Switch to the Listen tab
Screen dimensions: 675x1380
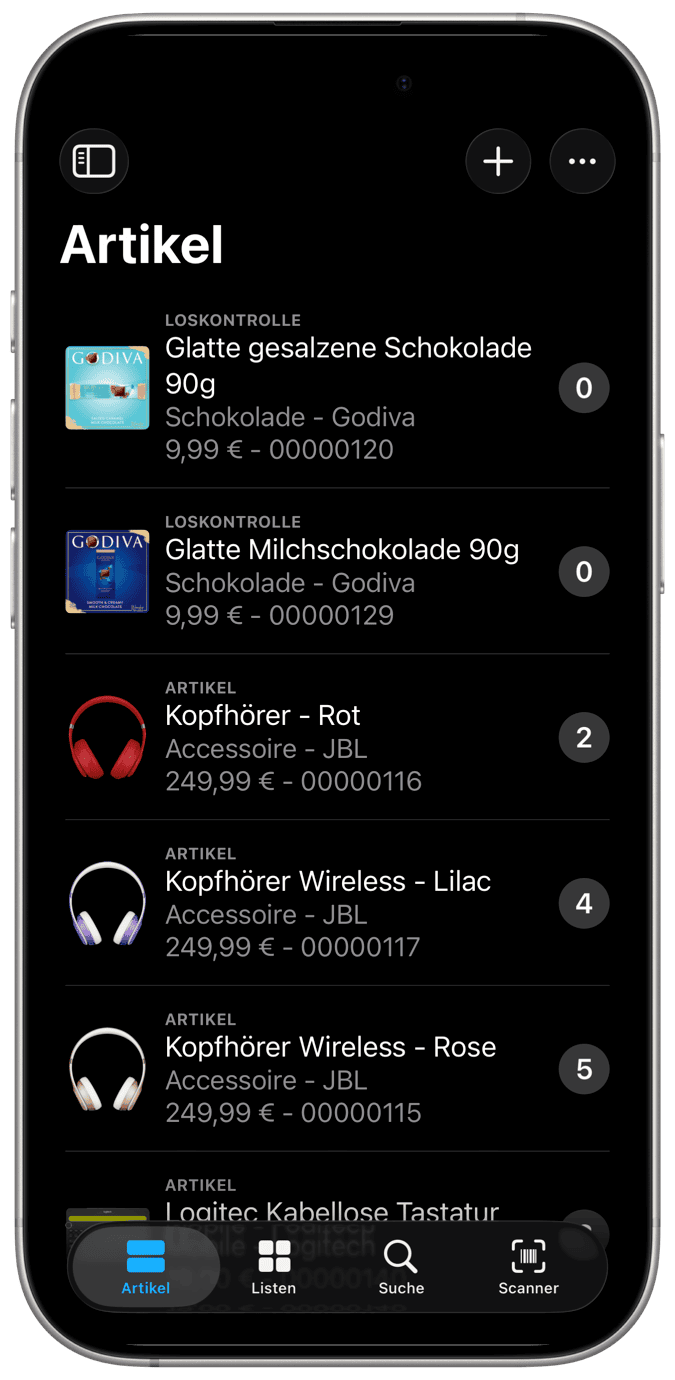[x=274, y=1267]
